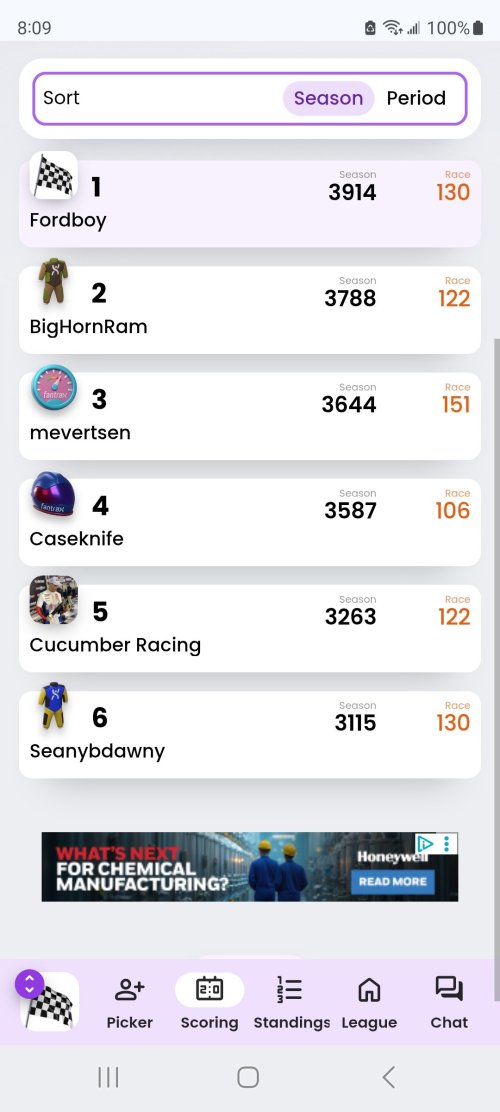Go back with the system back button
Viewport: 500px width, 1112px height.
coord(388,1077)
